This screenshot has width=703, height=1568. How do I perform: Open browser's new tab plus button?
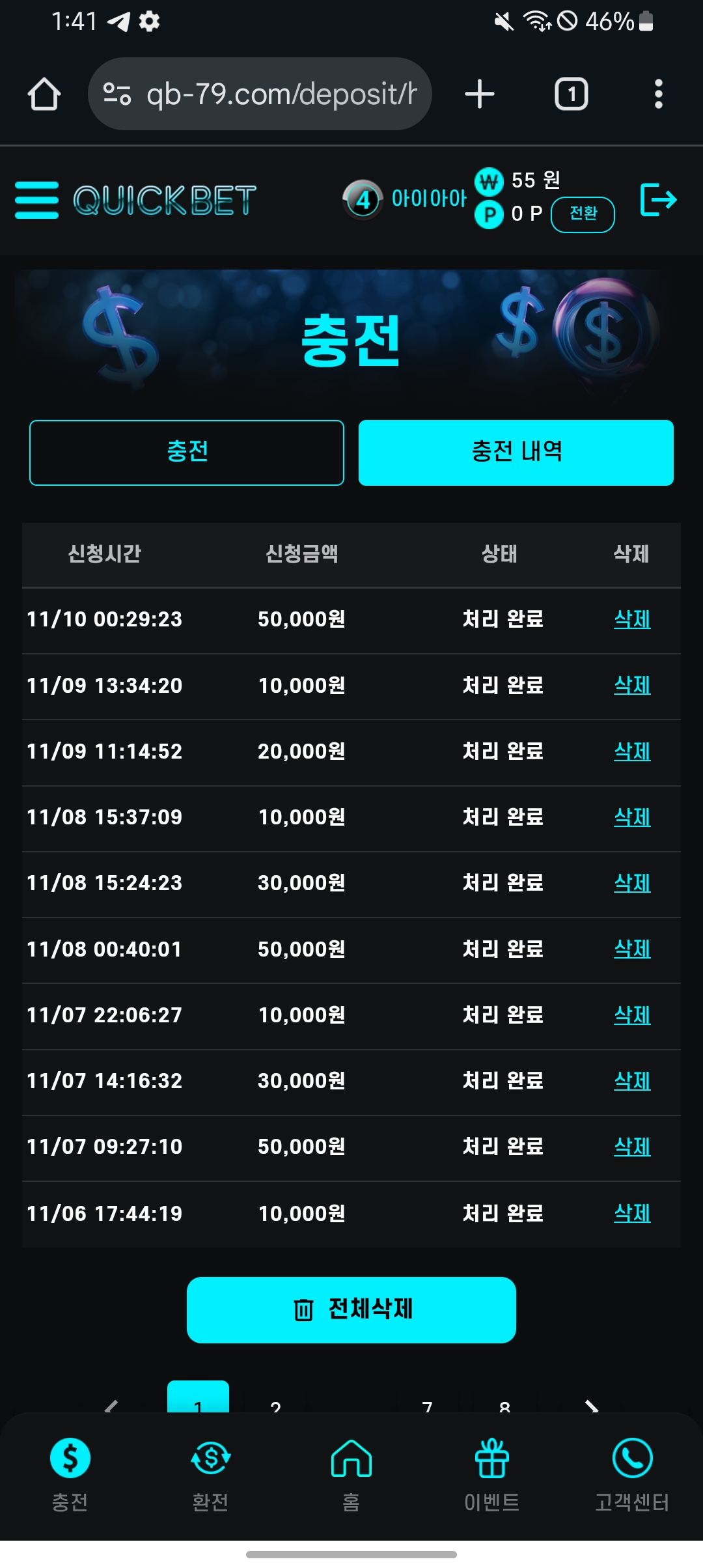pyautogui.click(x=480, y=94)
